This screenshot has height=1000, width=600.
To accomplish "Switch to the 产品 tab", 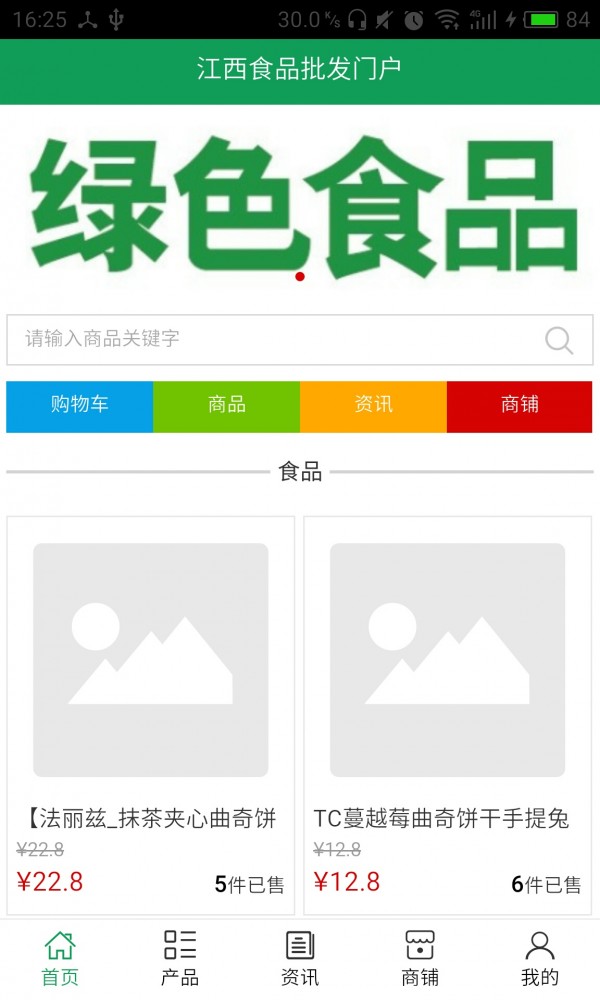I will pyautogui.click(x=180, y=958).
